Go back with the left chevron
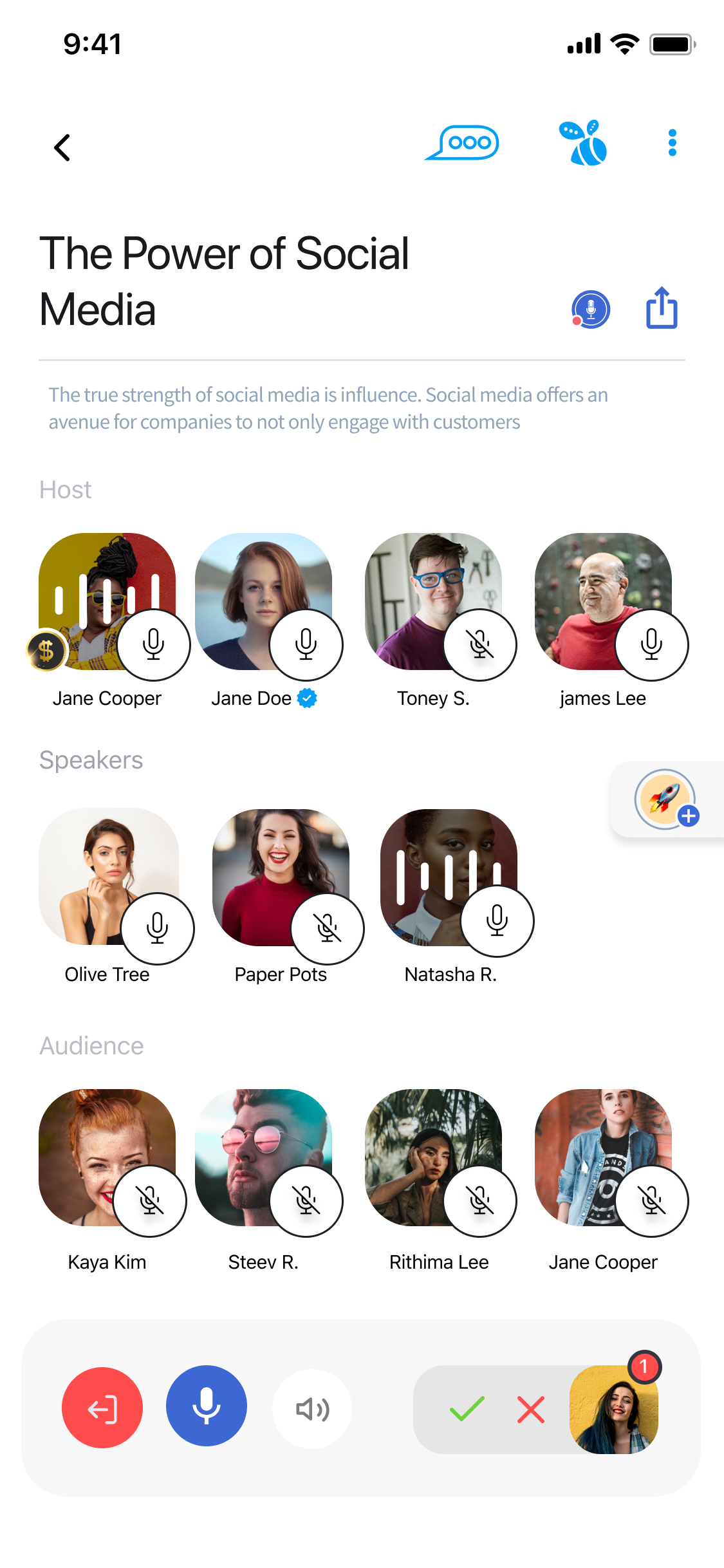 click(62, 147)
